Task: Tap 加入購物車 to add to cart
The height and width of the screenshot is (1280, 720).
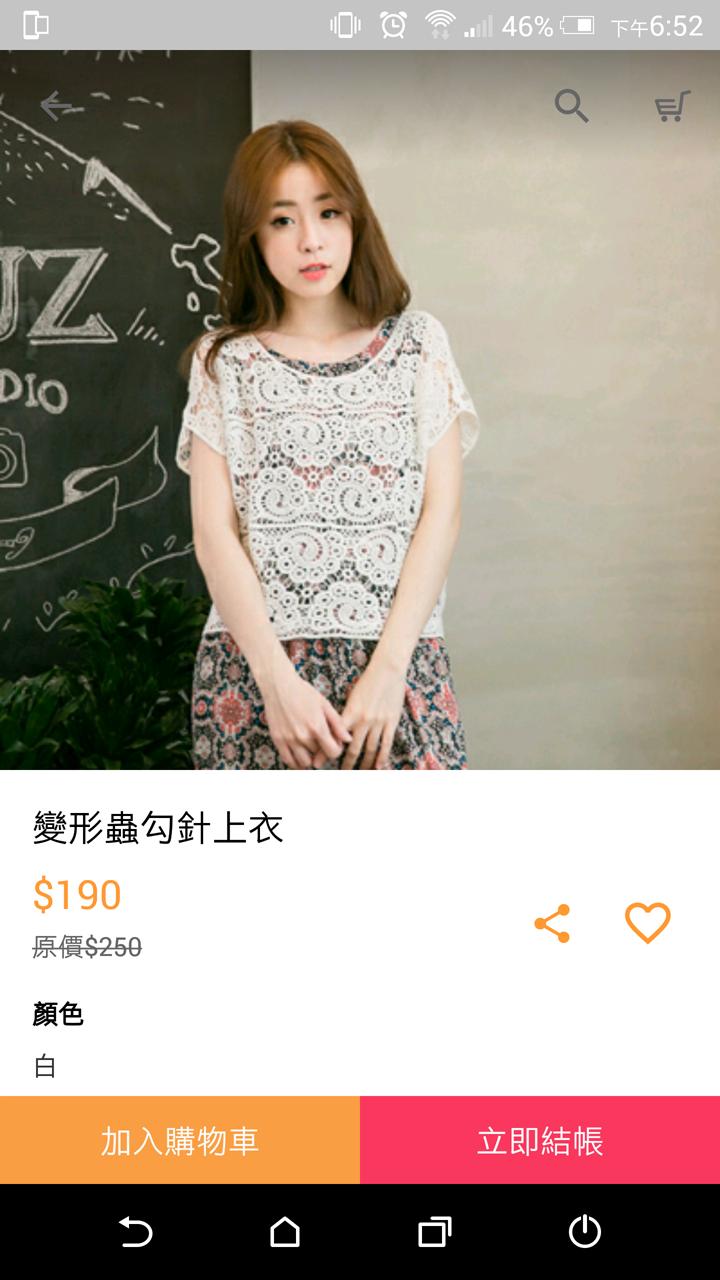Action: (x=180, y=1140)
